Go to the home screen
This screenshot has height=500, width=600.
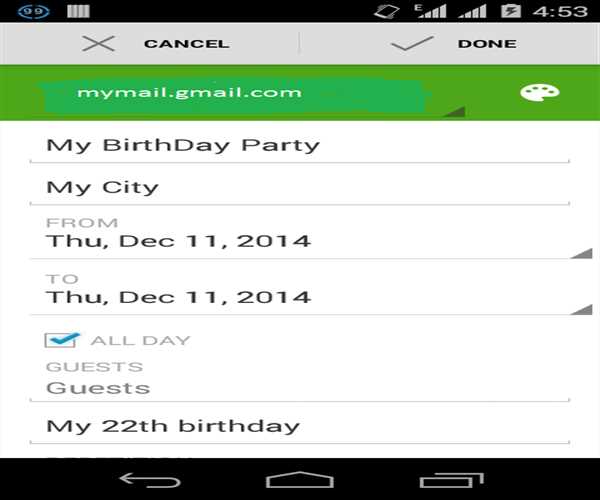299,480
